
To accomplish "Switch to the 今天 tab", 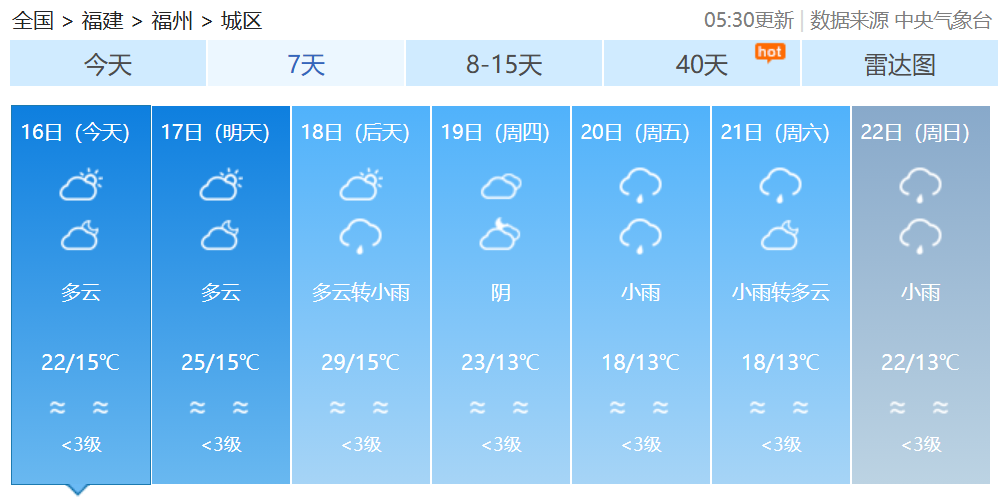I will click(107, 65).
